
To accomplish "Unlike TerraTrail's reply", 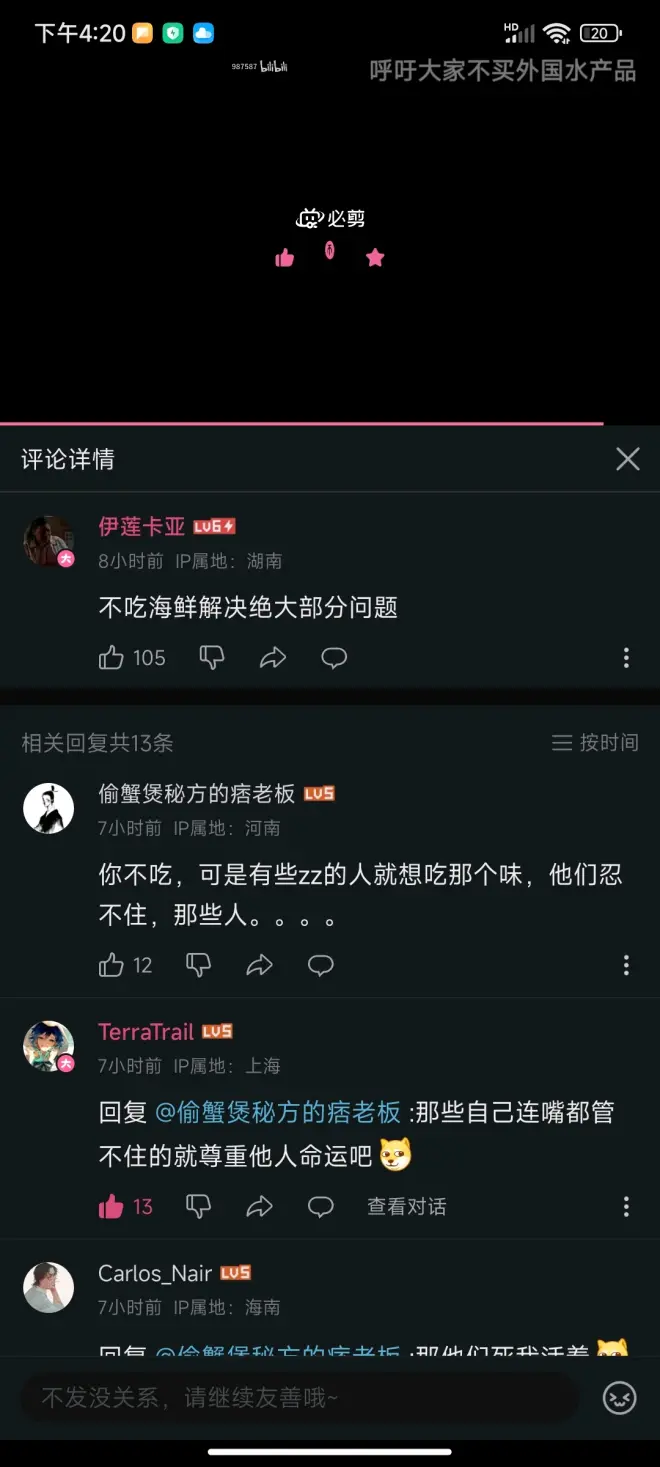I will [112, 1207].
